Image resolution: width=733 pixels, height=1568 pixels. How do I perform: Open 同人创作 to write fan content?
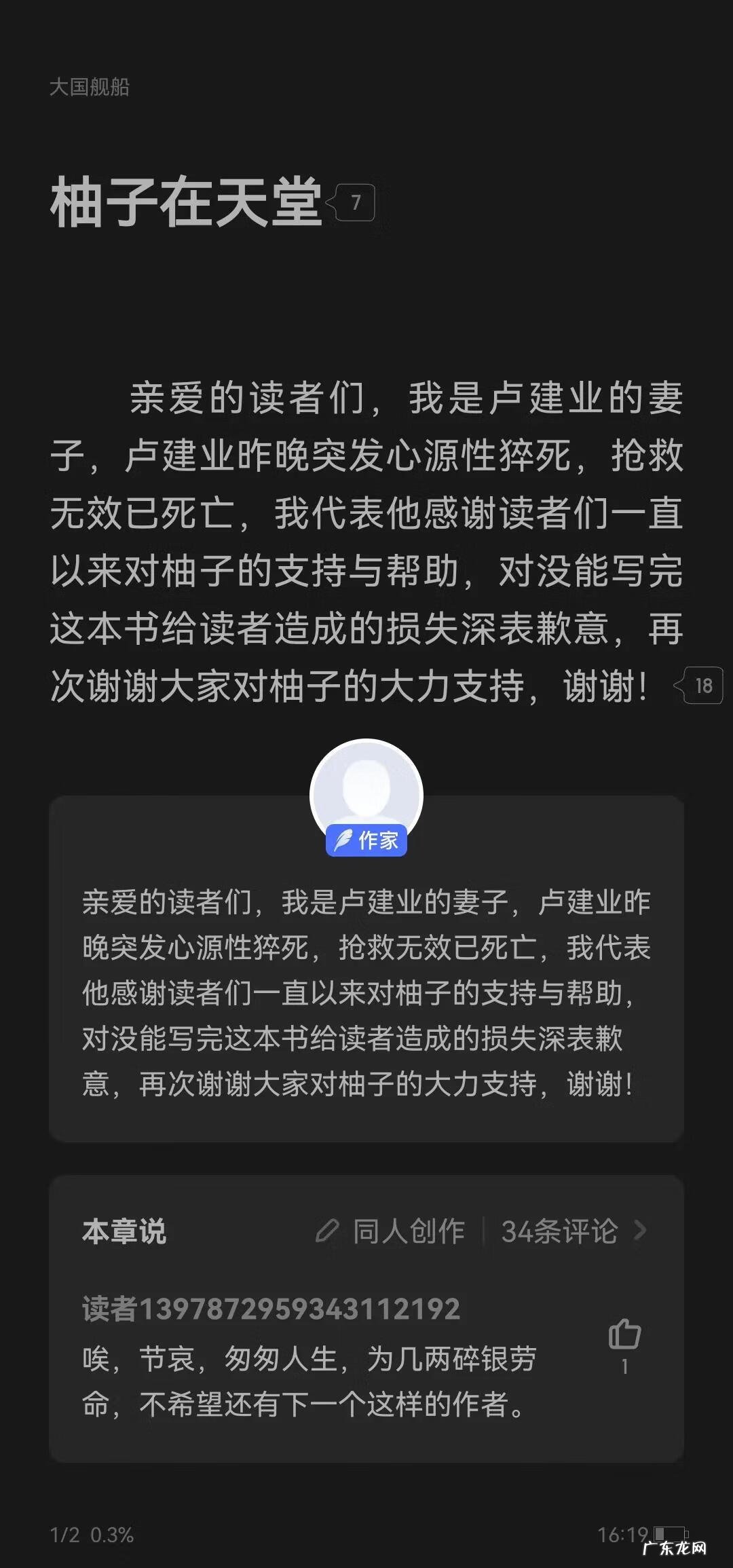pos(407,1231)
